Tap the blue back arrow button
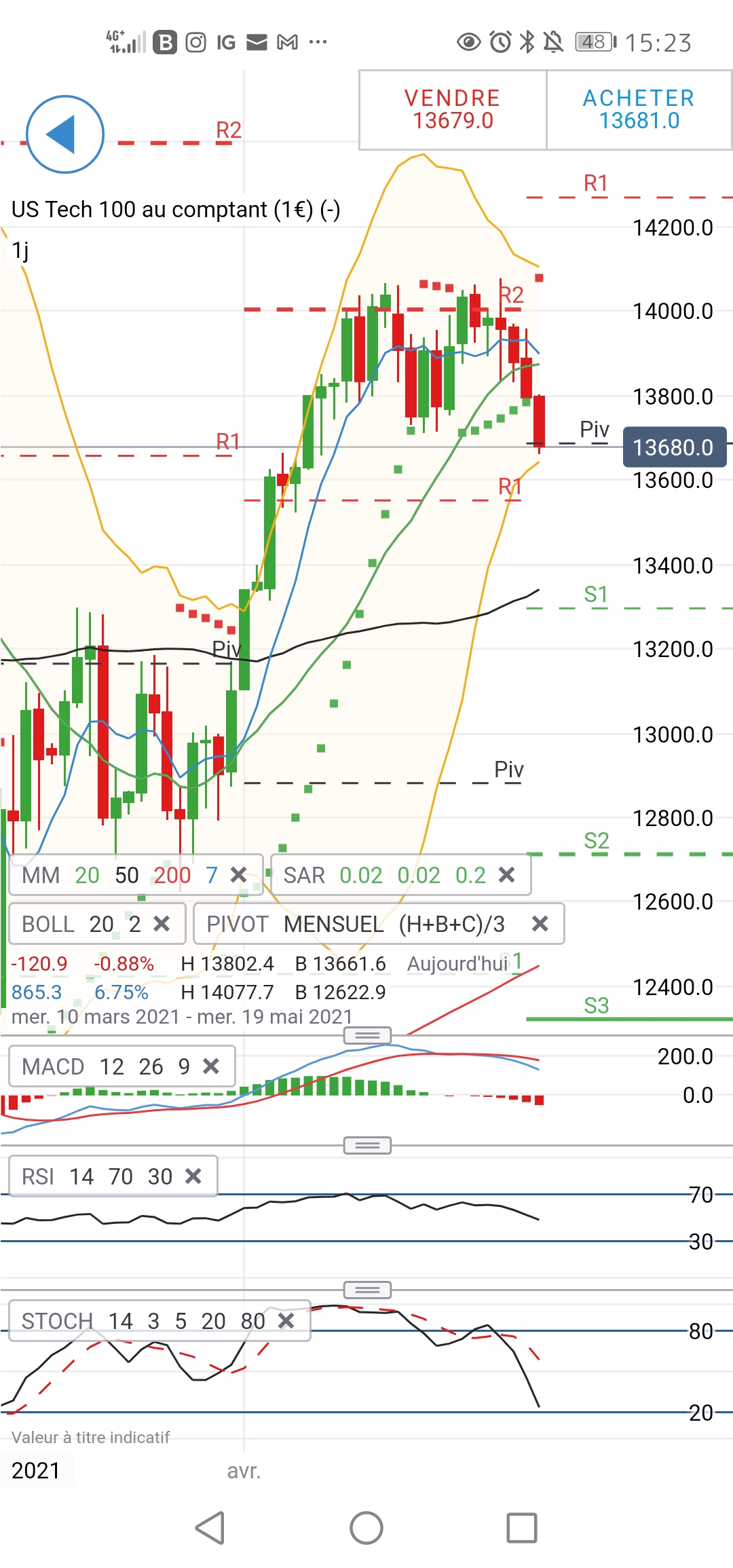 click(x=64, y=134)
